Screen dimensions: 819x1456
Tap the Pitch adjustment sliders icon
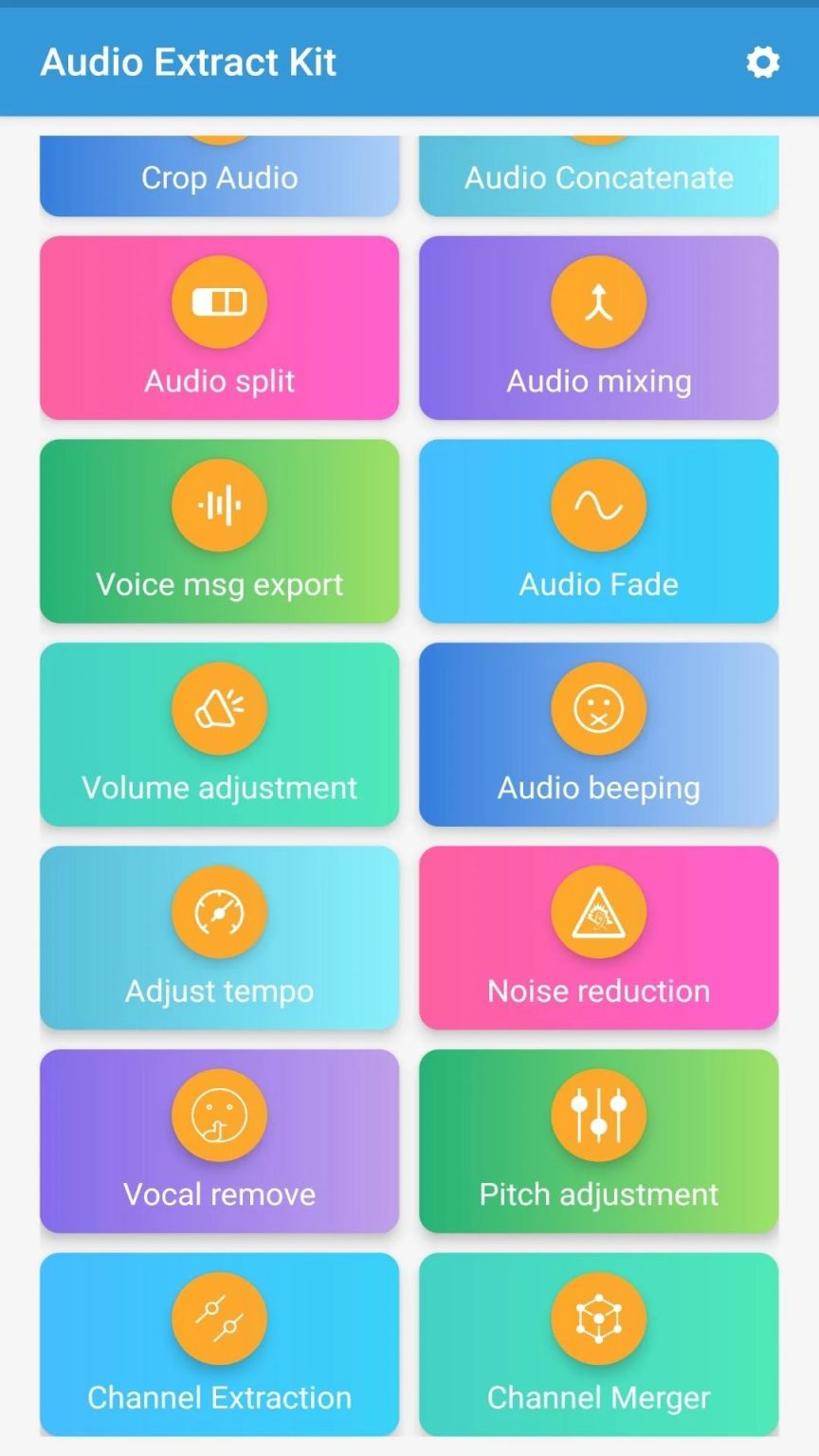click(x=598, y=1115)
